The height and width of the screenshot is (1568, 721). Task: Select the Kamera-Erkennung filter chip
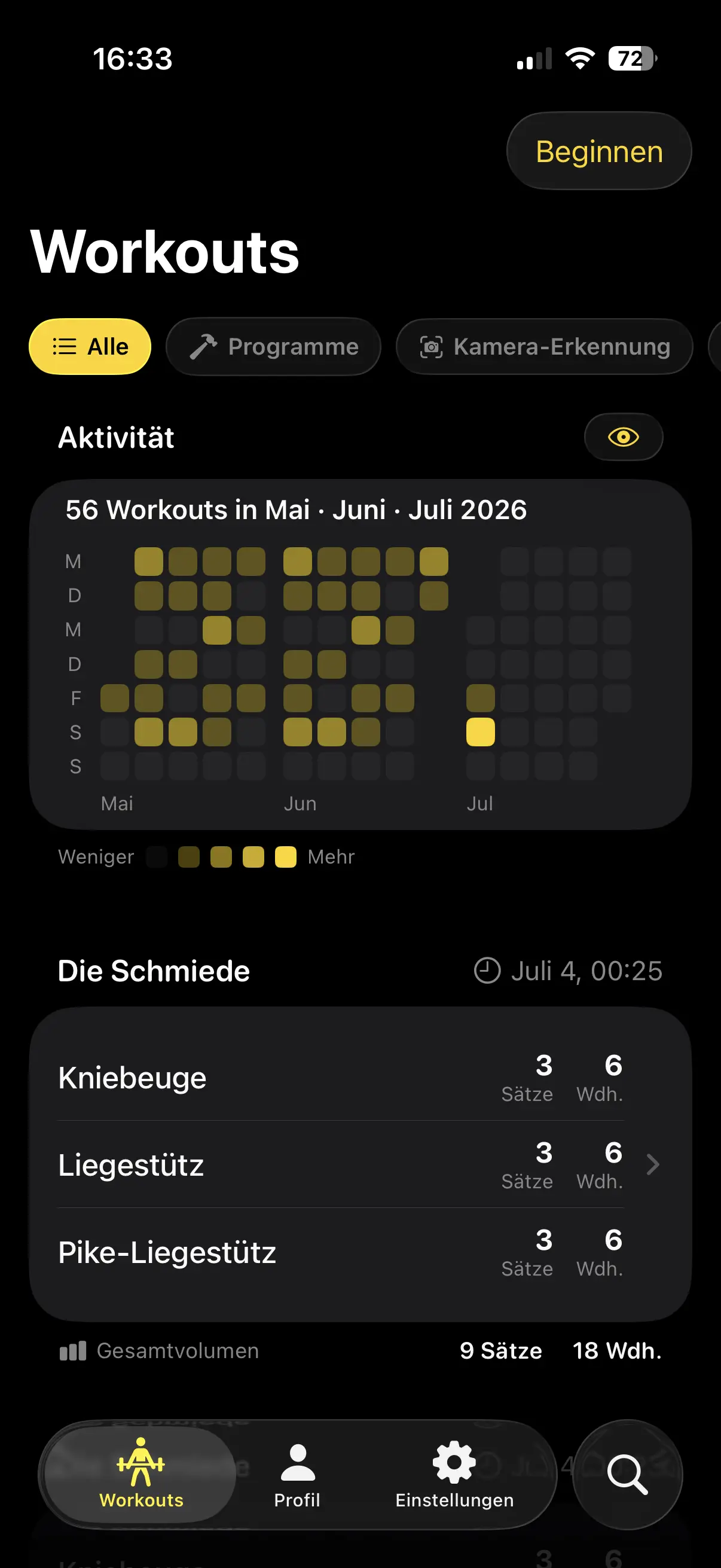coord(545,346)
